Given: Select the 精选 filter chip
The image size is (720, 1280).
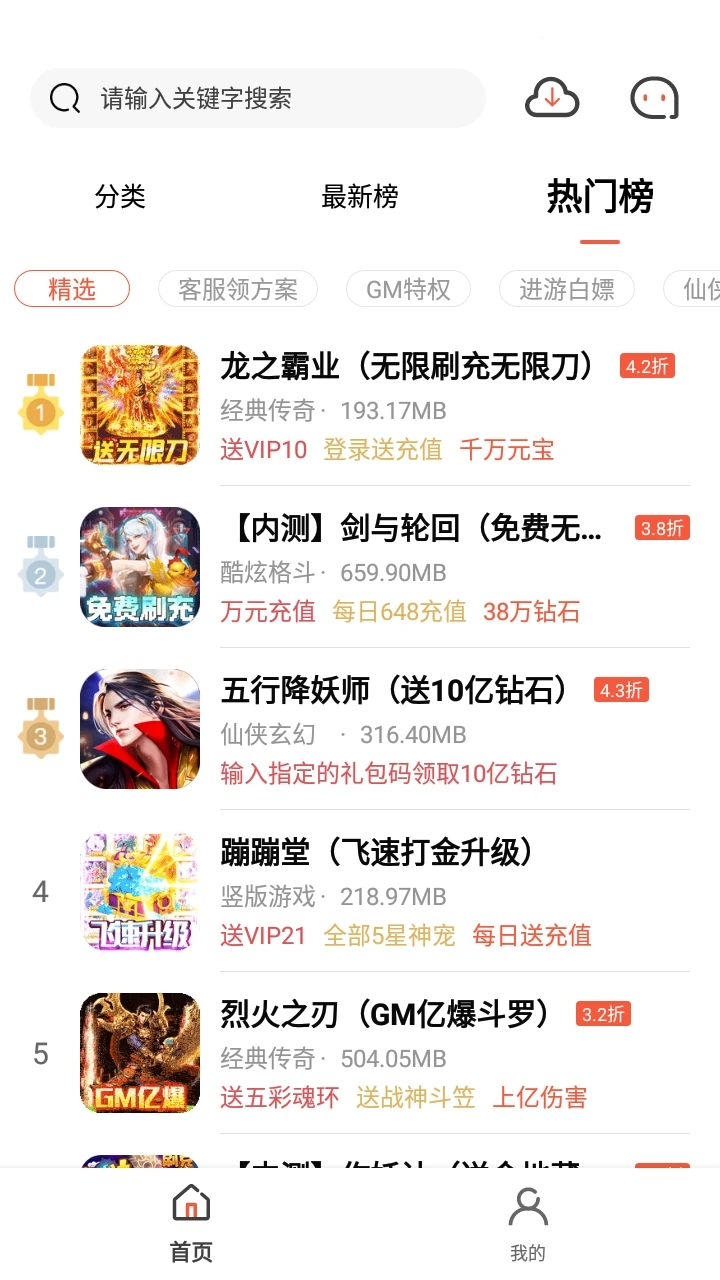Looking at the screenshot, I should (71, 289).
